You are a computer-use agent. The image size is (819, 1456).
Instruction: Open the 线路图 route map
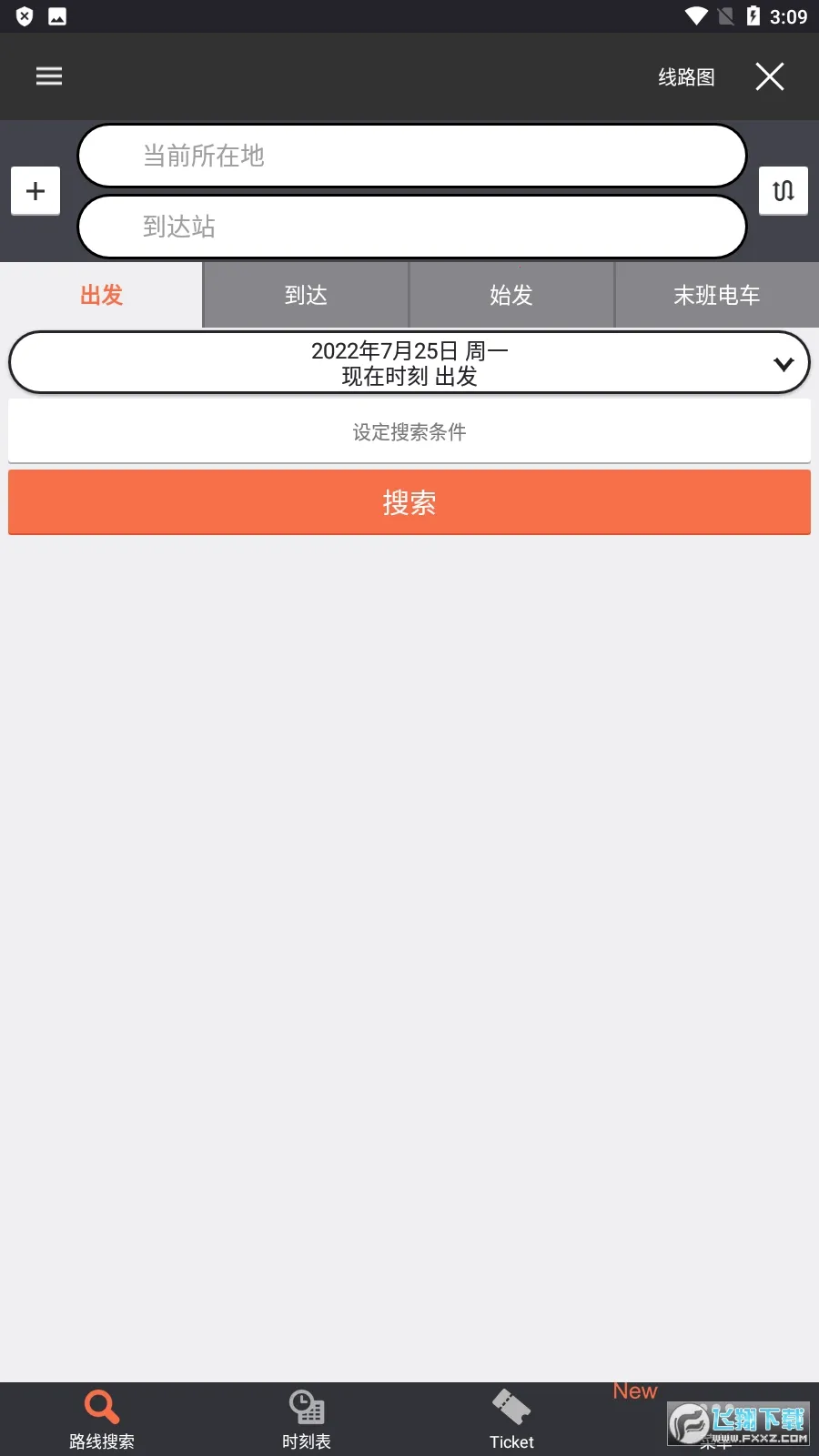click(x=686, y=77)
